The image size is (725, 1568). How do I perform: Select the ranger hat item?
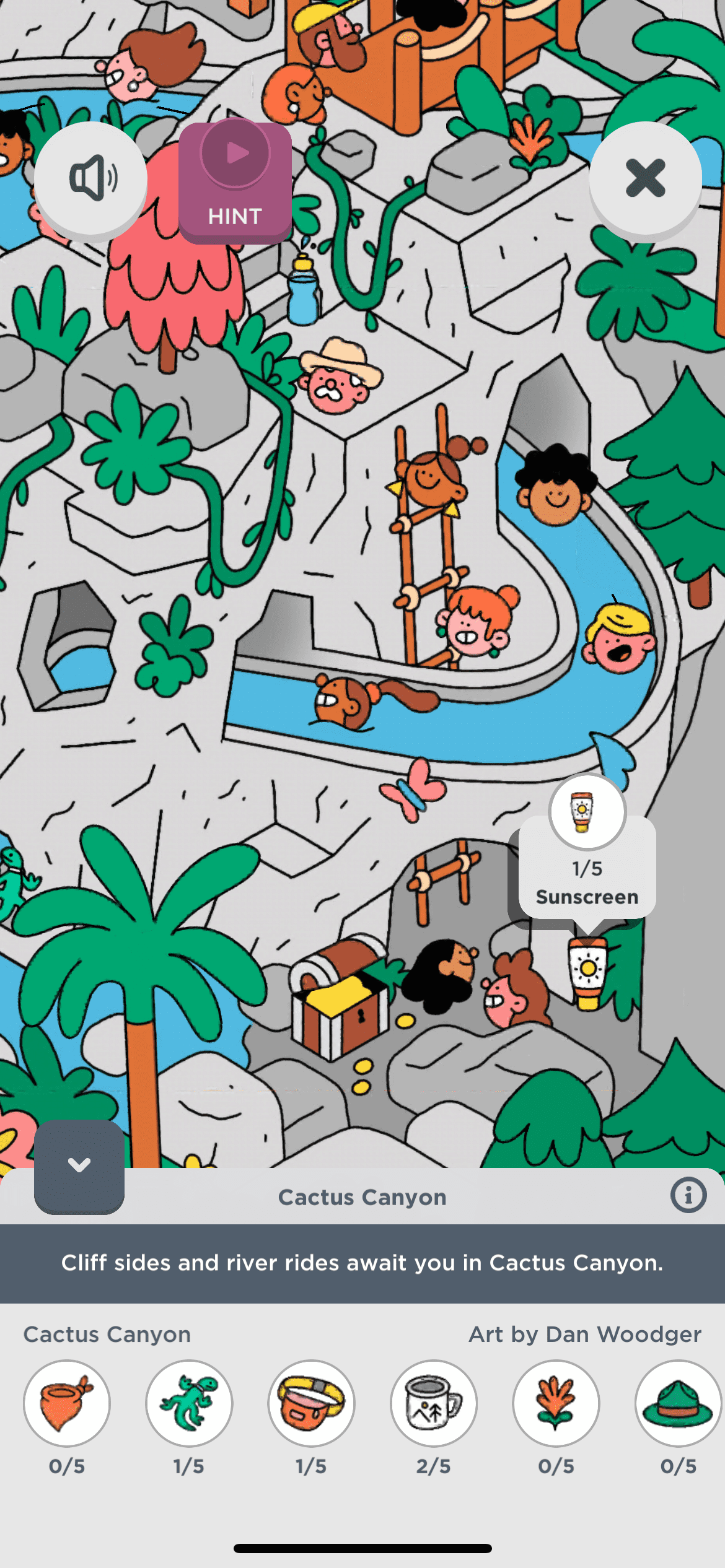coord(678,1403)
